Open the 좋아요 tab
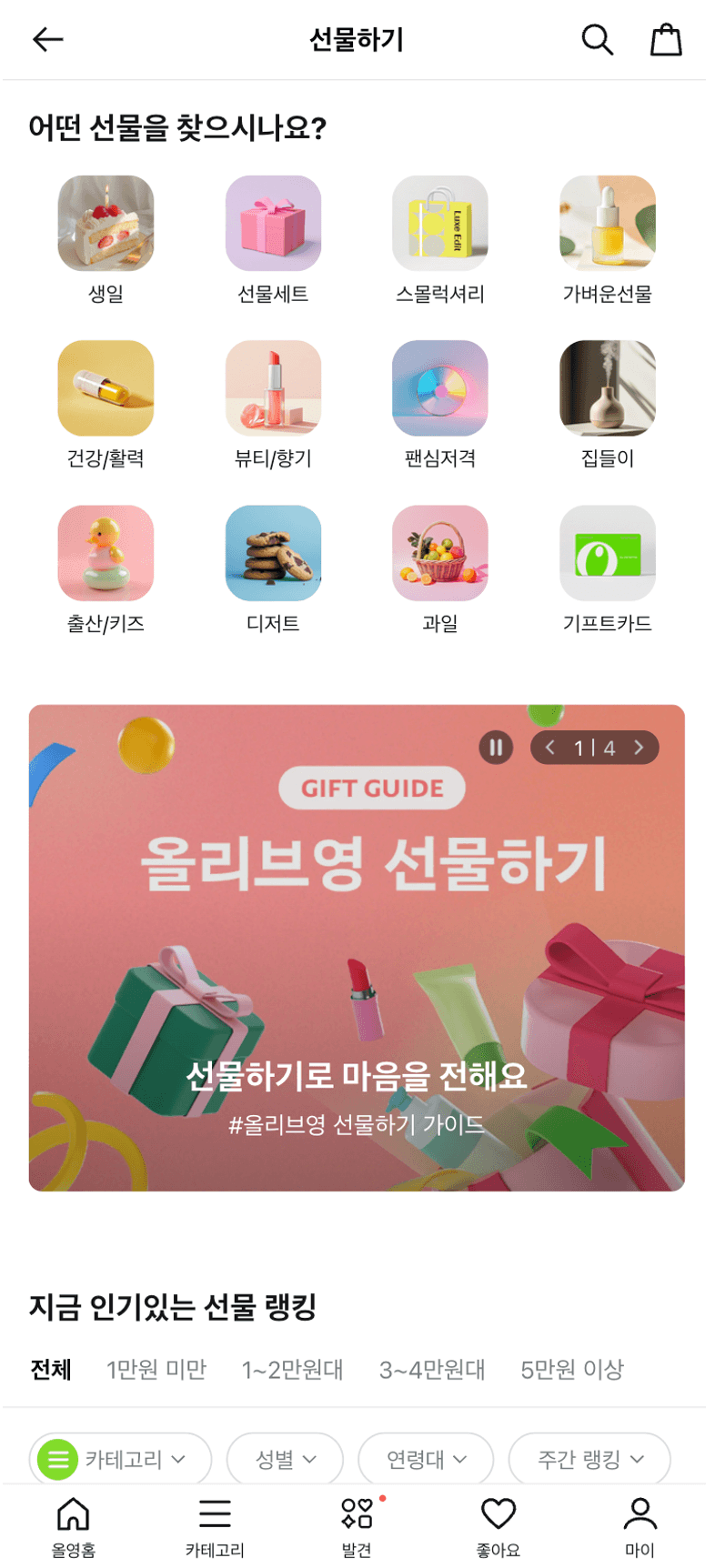715x1568 pixels. tap(498, 1527)
